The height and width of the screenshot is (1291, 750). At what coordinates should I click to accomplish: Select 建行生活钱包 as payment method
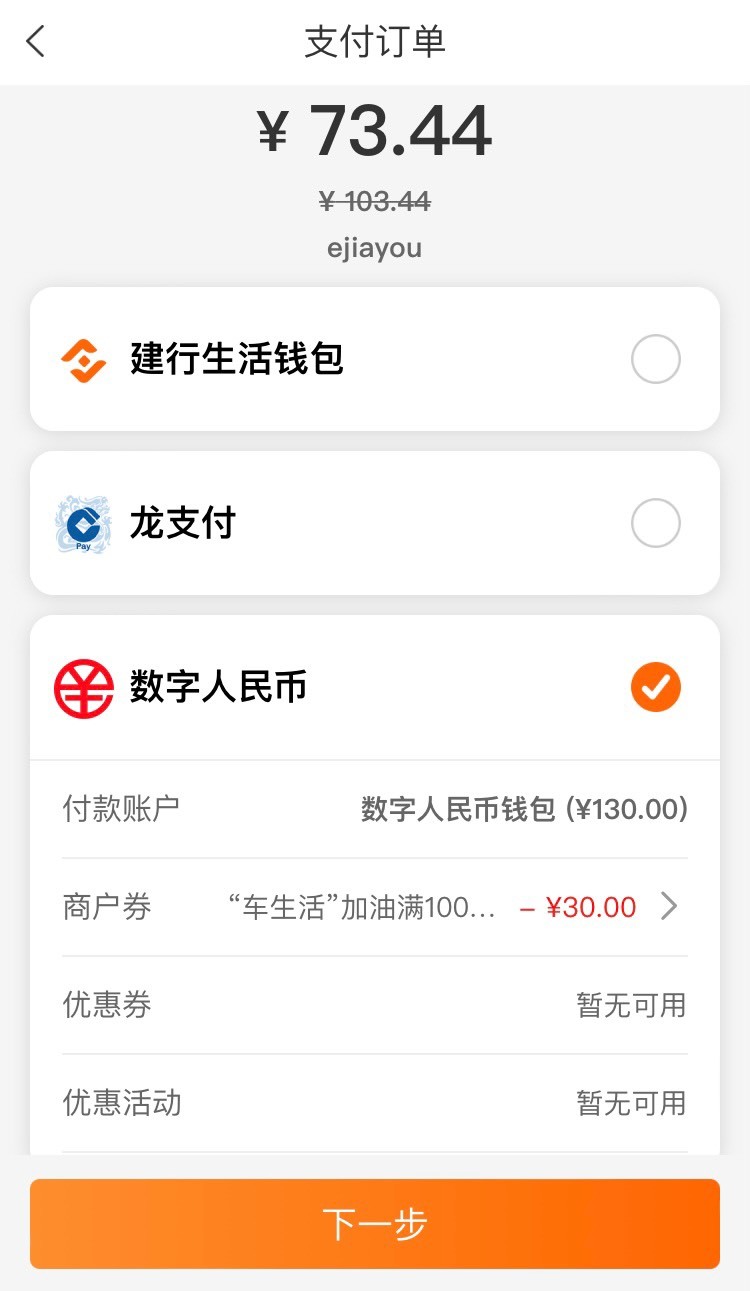click(375, 359)
